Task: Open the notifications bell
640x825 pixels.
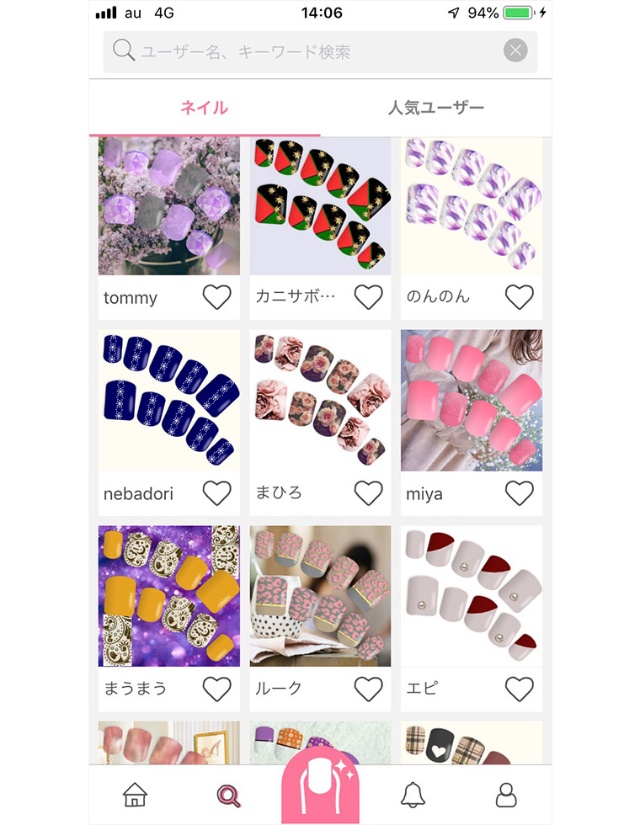Action: tap(412, 795)
